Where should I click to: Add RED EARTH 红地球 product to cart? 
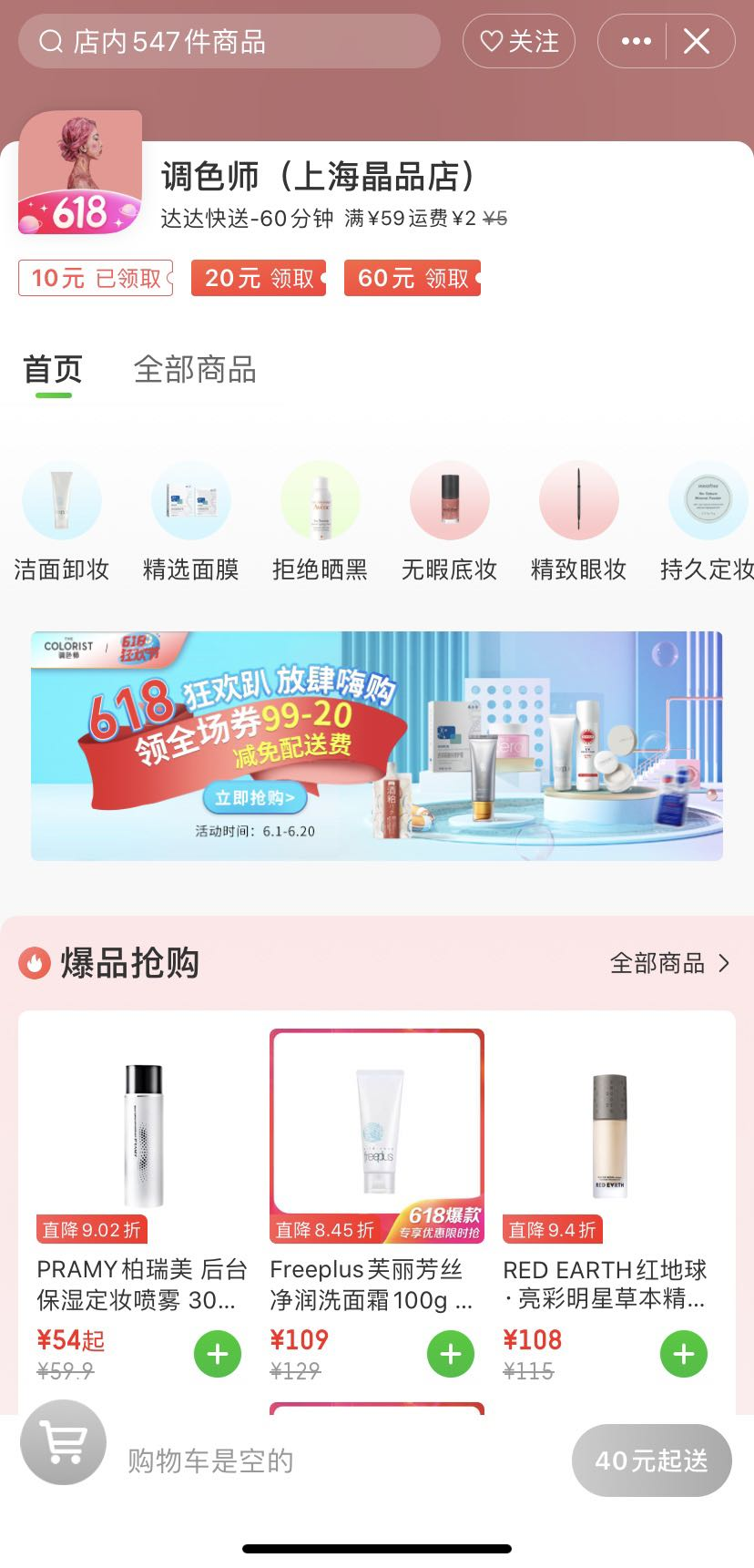pos(684,1355)
